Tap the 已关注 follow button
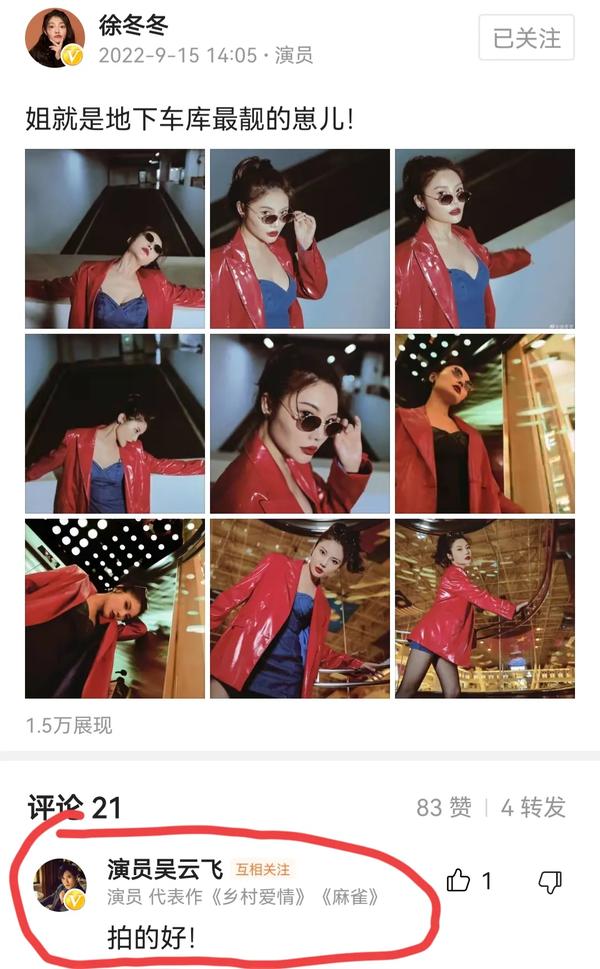Image resolution: width=600 pixels, height=969 pixels. [526, 38]
